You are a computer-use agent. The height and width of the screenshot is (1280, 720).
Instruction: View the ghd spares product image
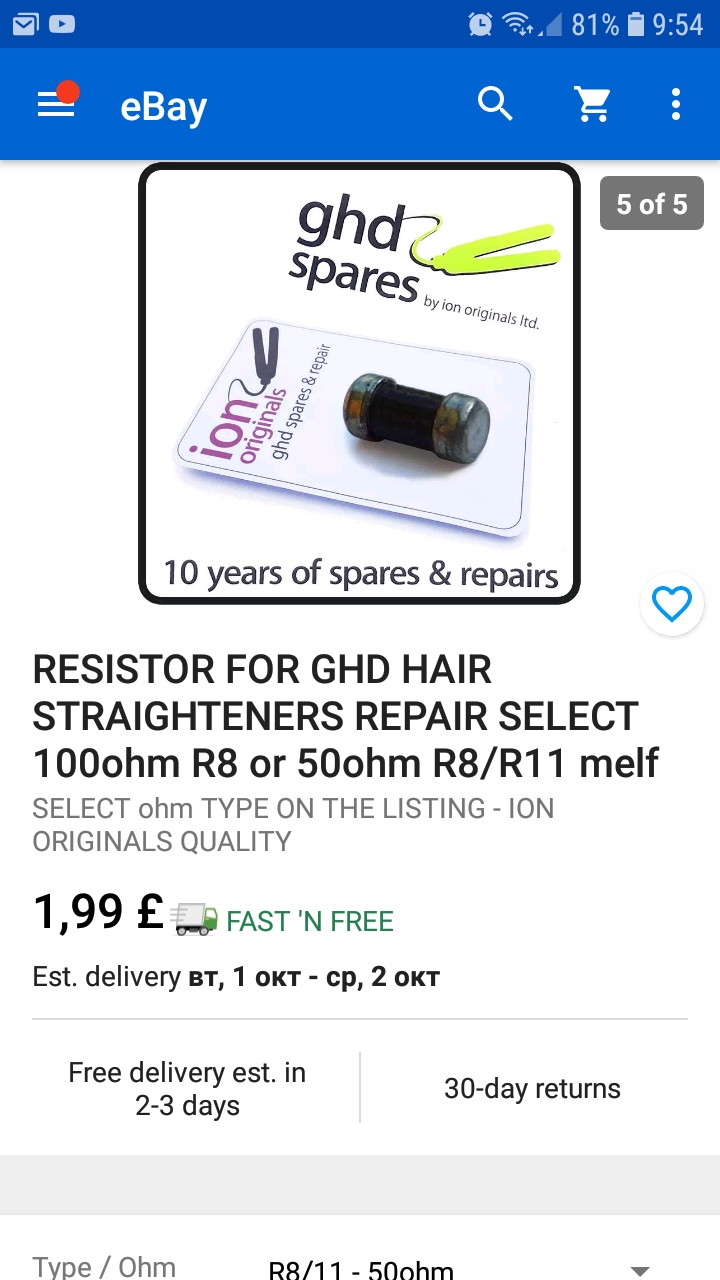point(359,384)
